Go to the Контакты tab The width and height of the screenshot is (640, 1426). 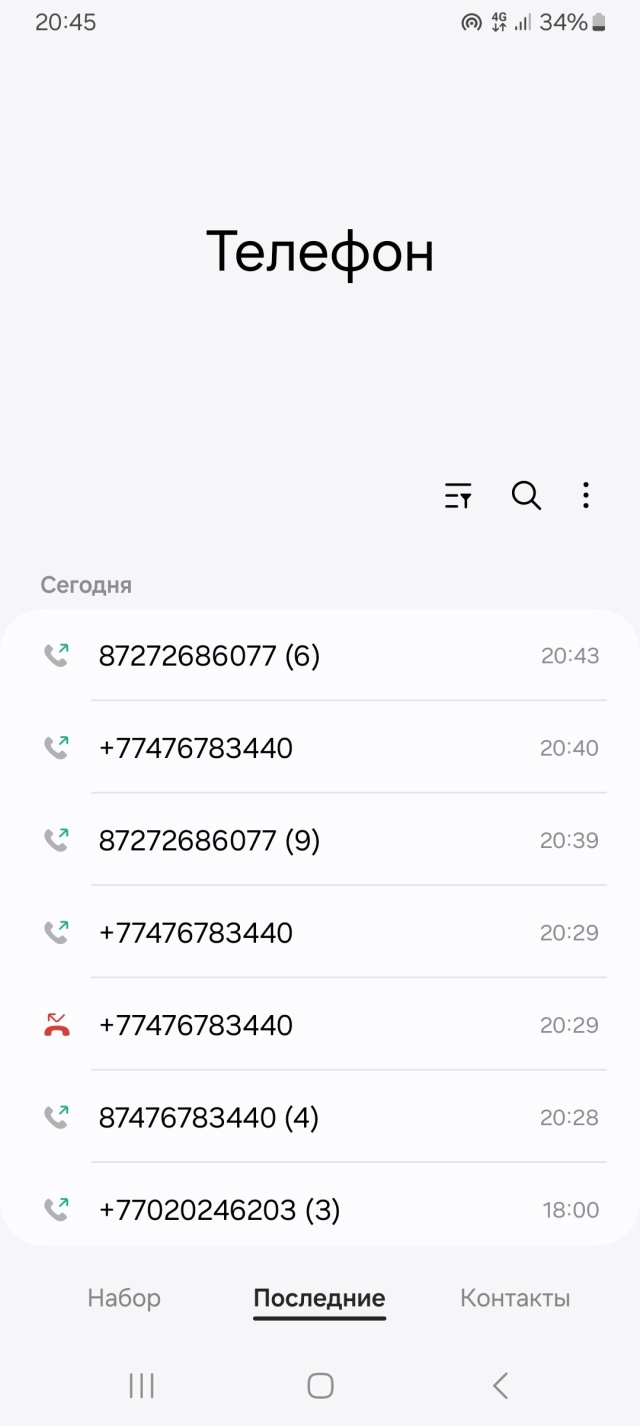pos(515,1298)
